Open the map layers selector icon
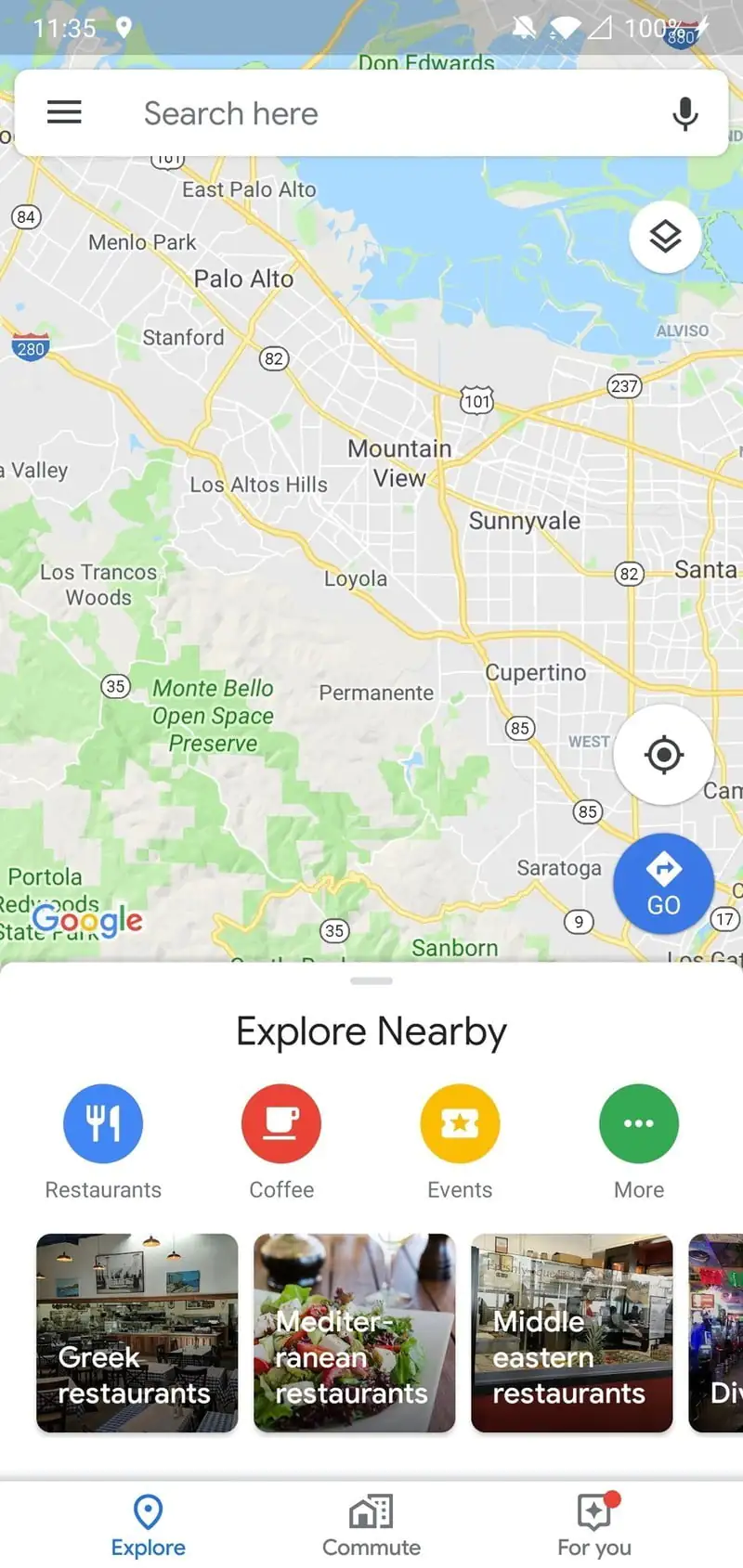Image resolution: width=743 pixels, height=1568 pixels. 664,237
